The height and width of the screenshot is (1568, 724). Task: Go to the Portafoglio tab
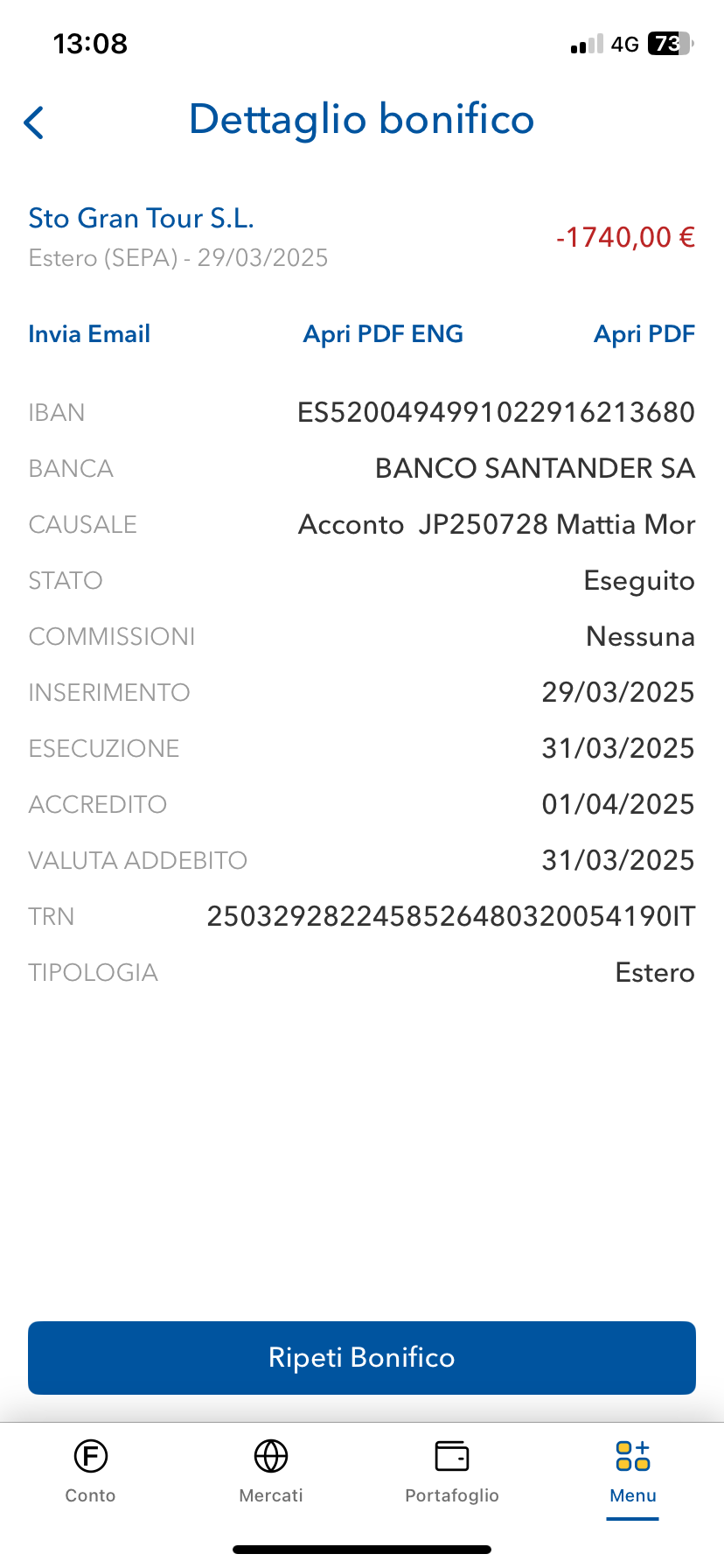[x=452, y=1472]
